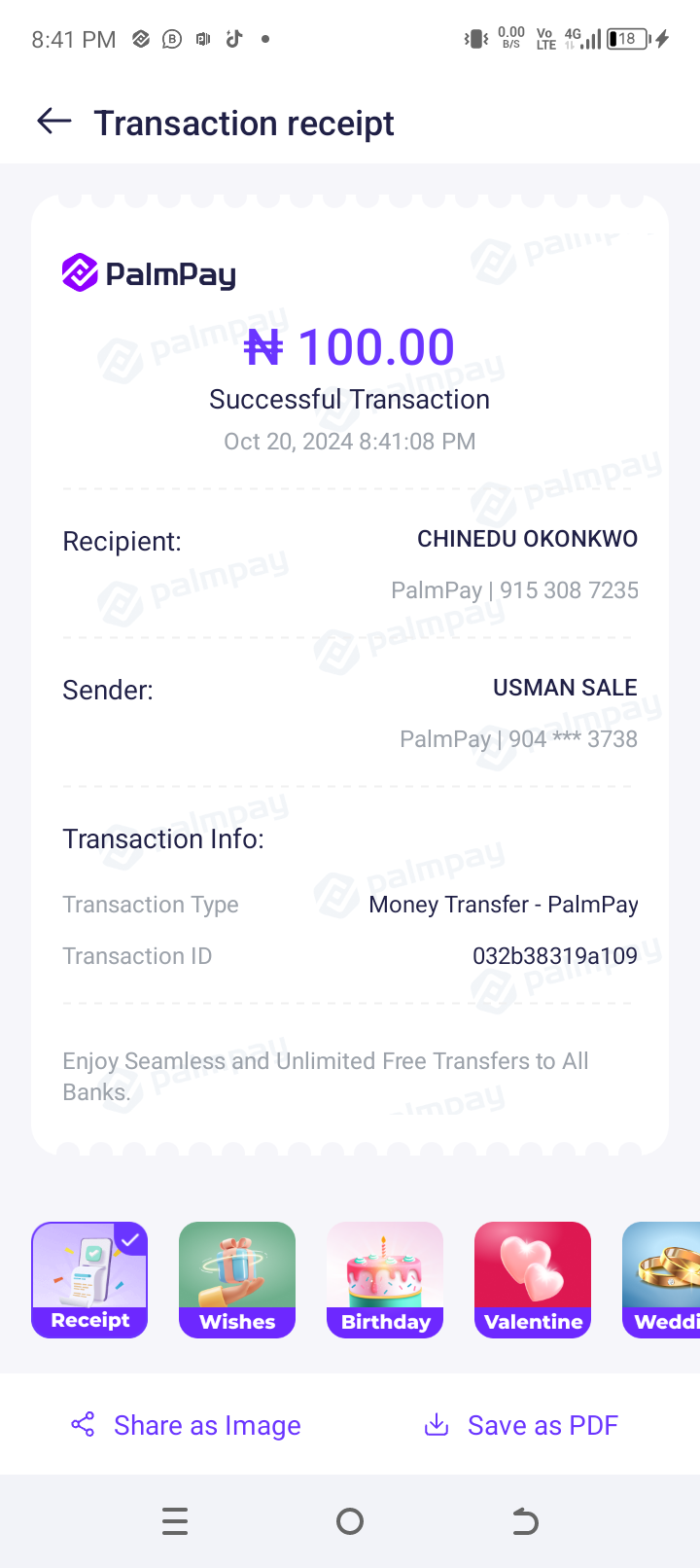Tap the system home button
The image size is (700, 1568).
coord(350,1521)
